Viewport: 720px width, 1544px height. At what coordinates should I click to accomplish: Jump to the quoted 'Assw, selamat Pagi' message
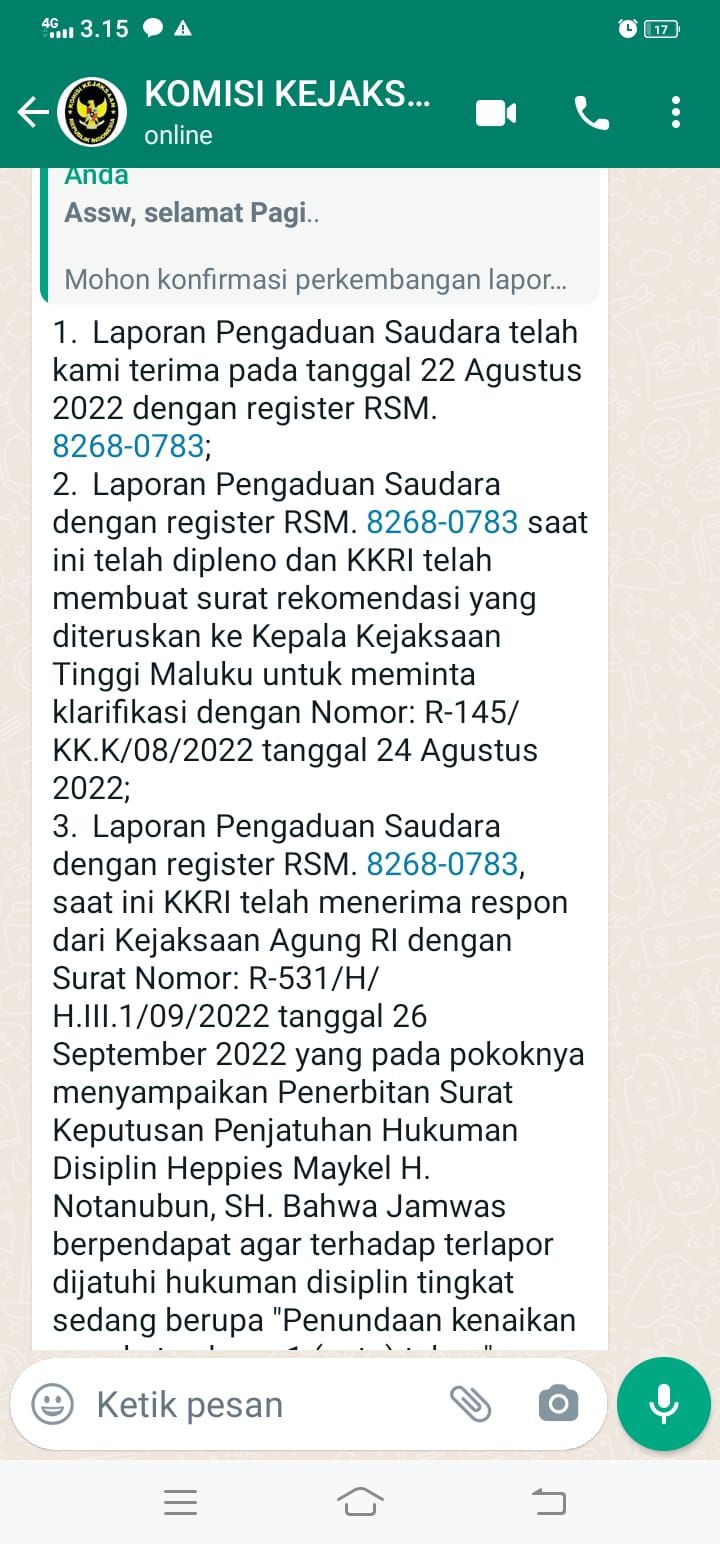[x=320, y=235]
